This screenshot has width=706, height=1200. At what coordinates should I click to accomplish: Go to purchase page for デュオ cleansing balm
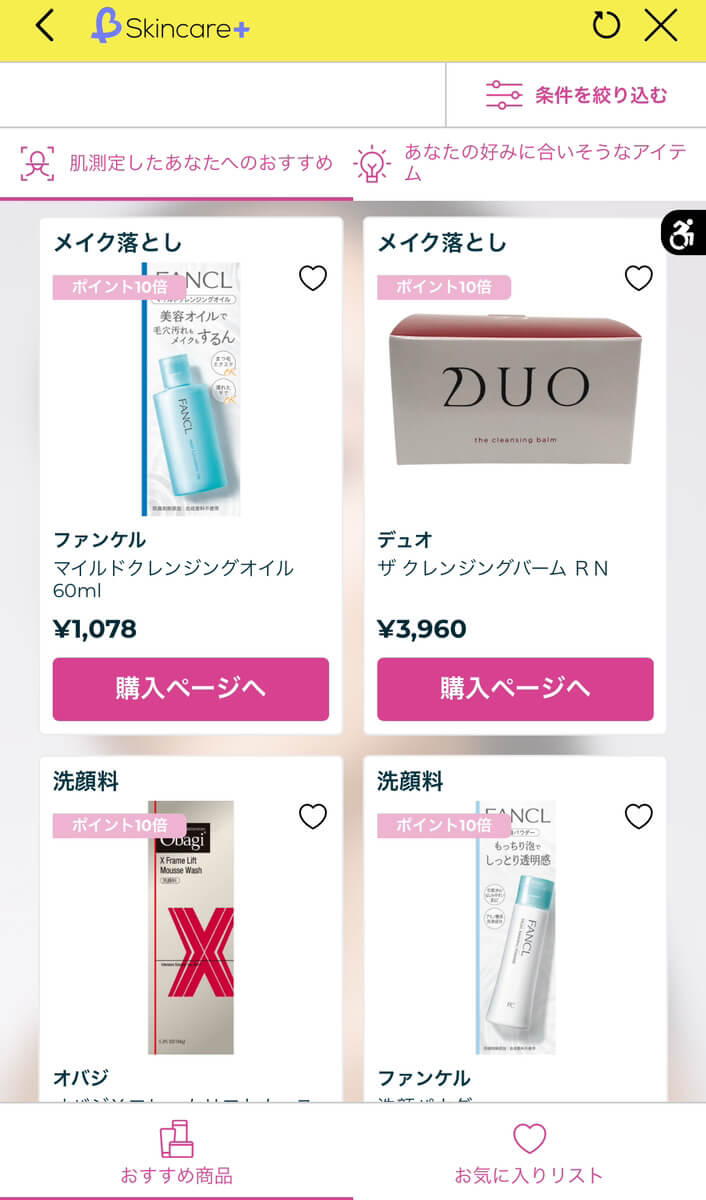point(515,689)
